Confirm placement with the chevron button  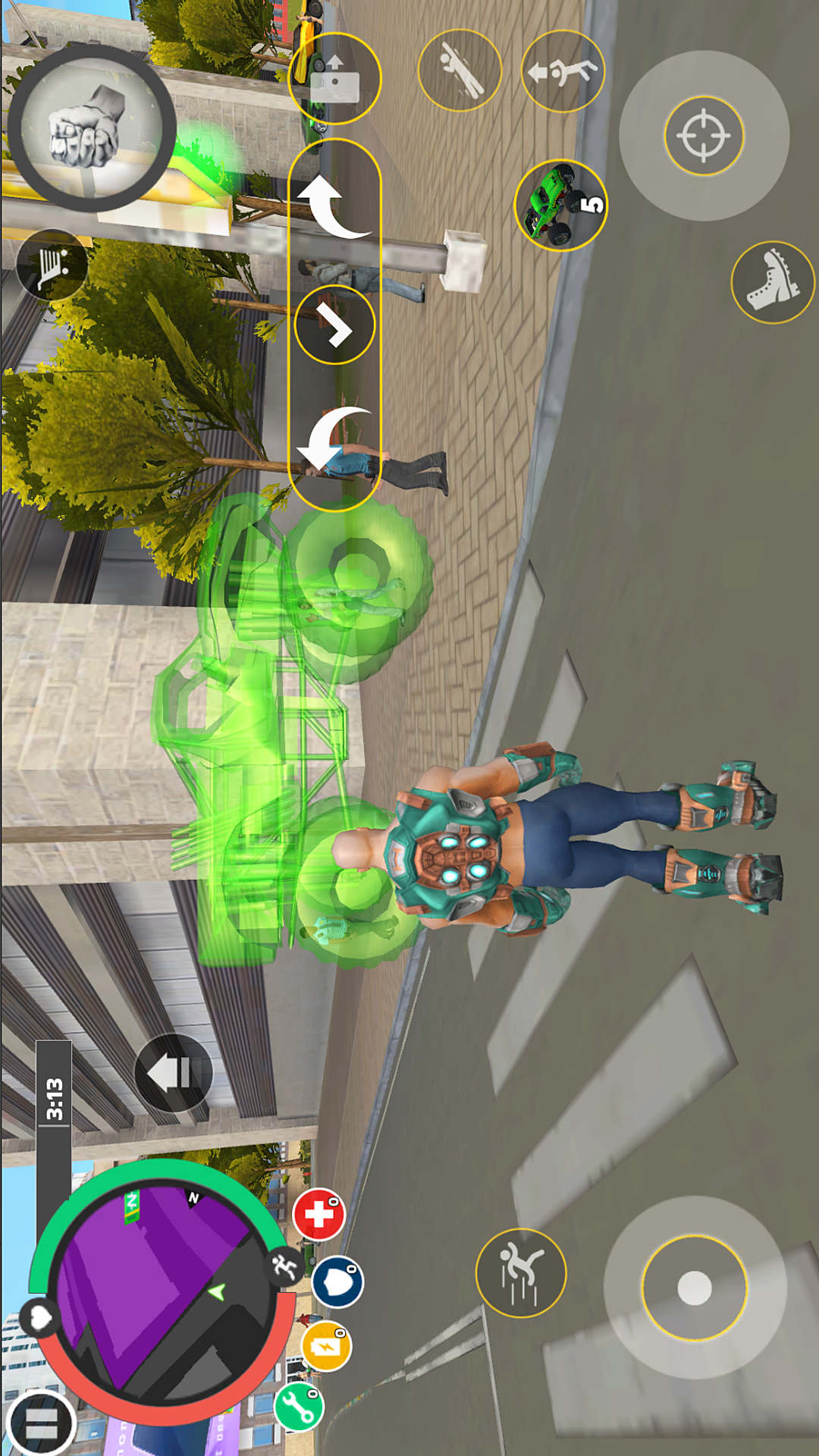(x=334, y=325)
